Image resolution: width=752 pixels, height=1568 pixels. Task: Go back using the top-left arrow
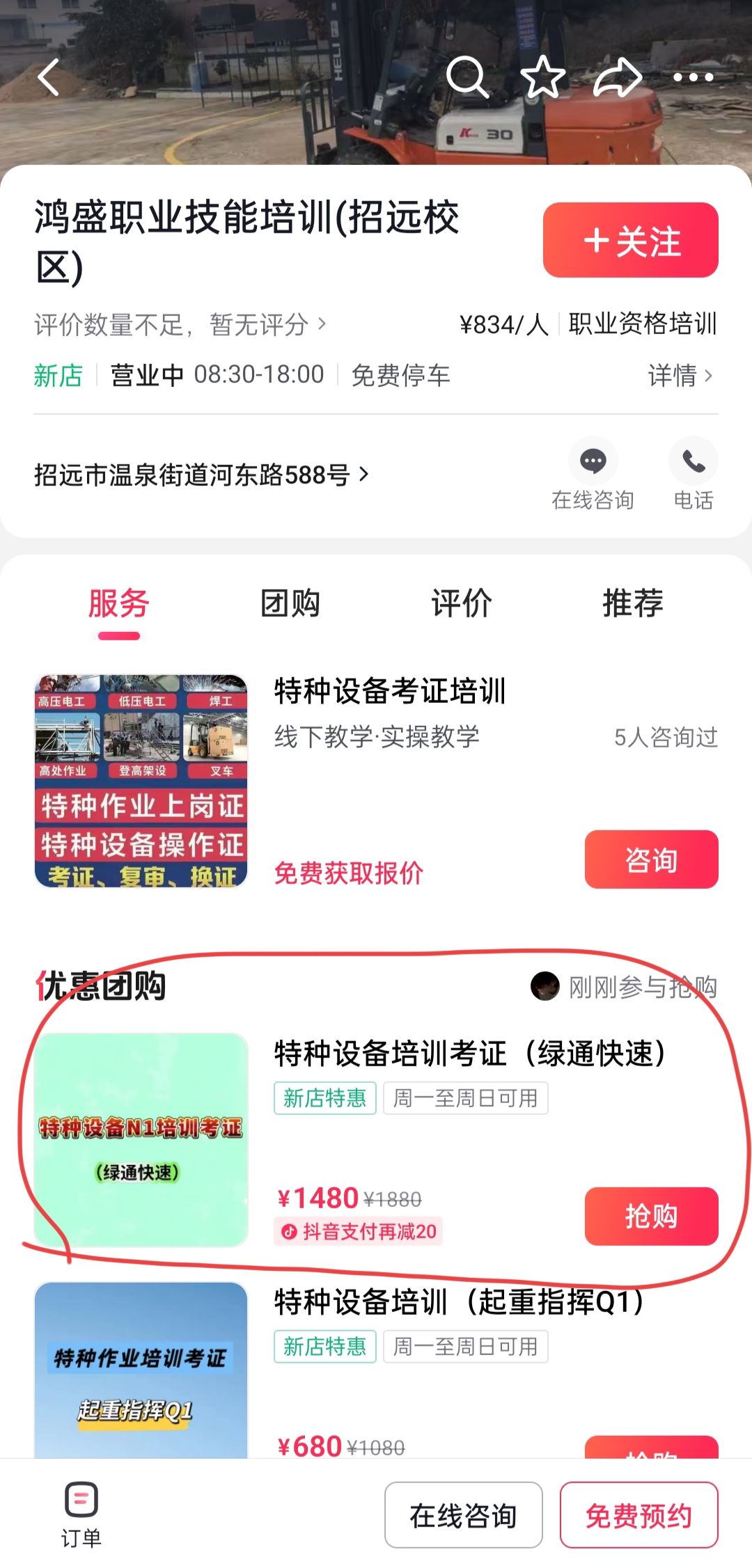49,77
